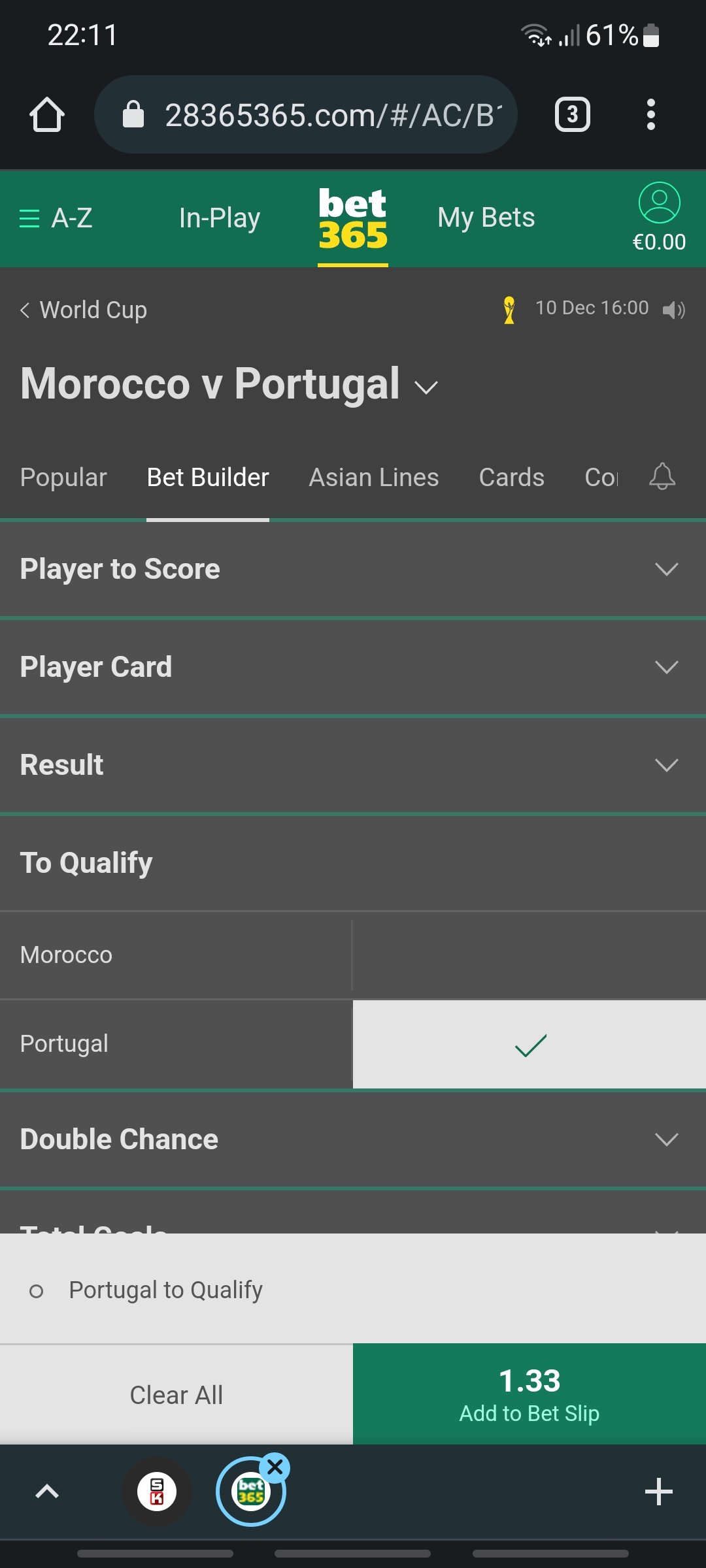Switch to the Cards tab

click(x=511, y=478)
